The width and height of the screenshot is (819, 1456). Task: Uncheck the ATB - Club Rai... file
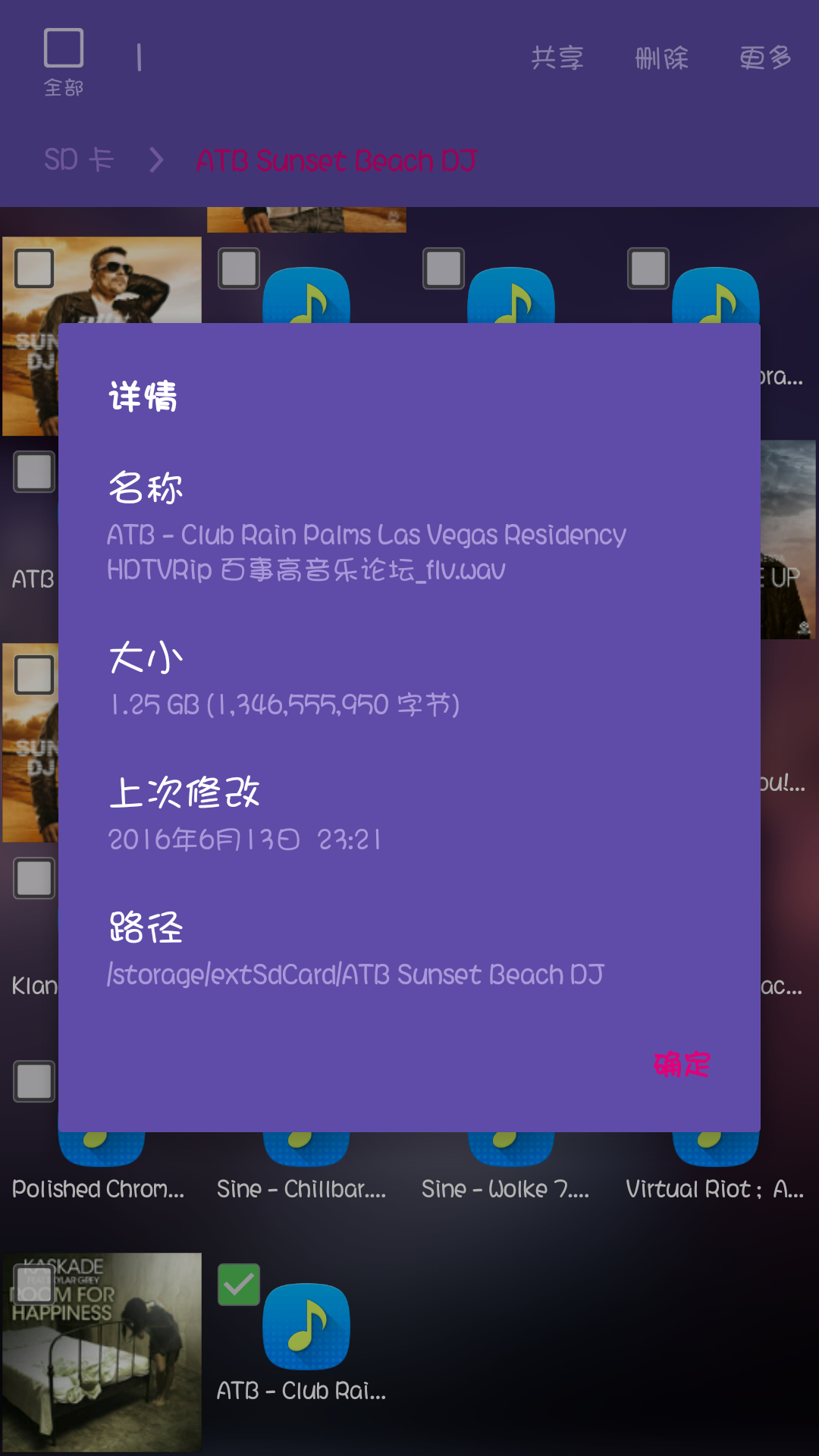(x=239, y=1285)
